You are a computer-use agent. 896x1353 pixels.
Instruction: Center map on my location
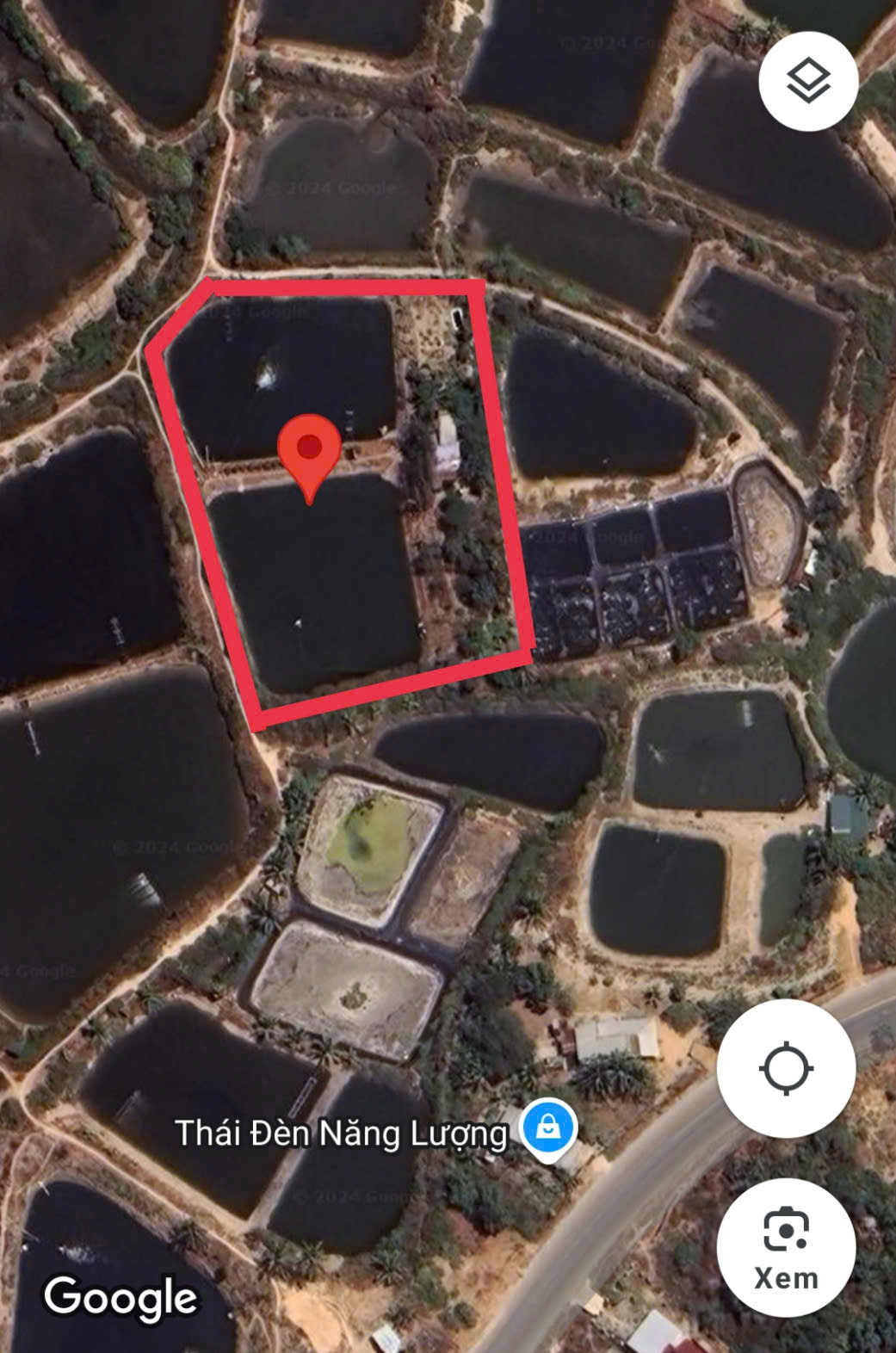point(786,1068)
